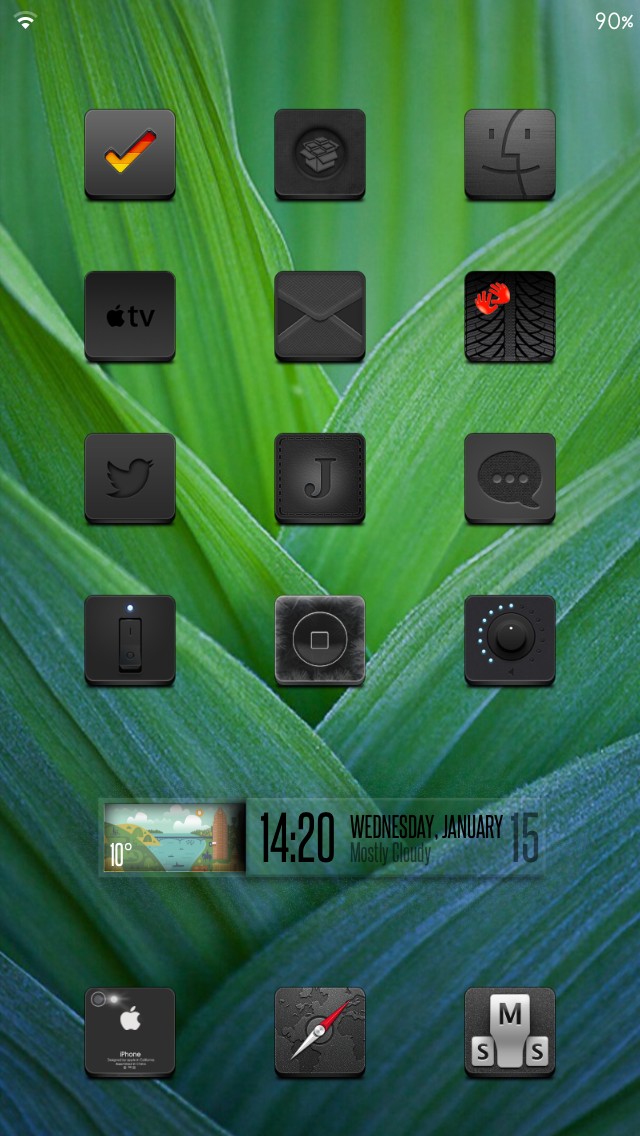
Task: Launch the Cydia box app
Action: coord(320,154)
